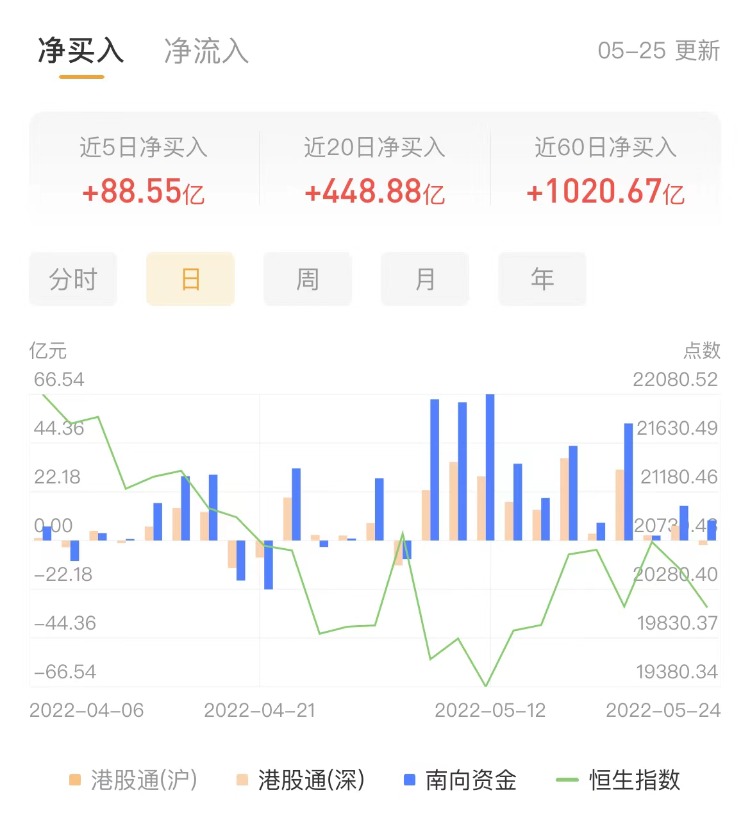The image size is (750, 813).
Task: Toggle 港股通(沪) legend series
Action: [x=132, y=780]
